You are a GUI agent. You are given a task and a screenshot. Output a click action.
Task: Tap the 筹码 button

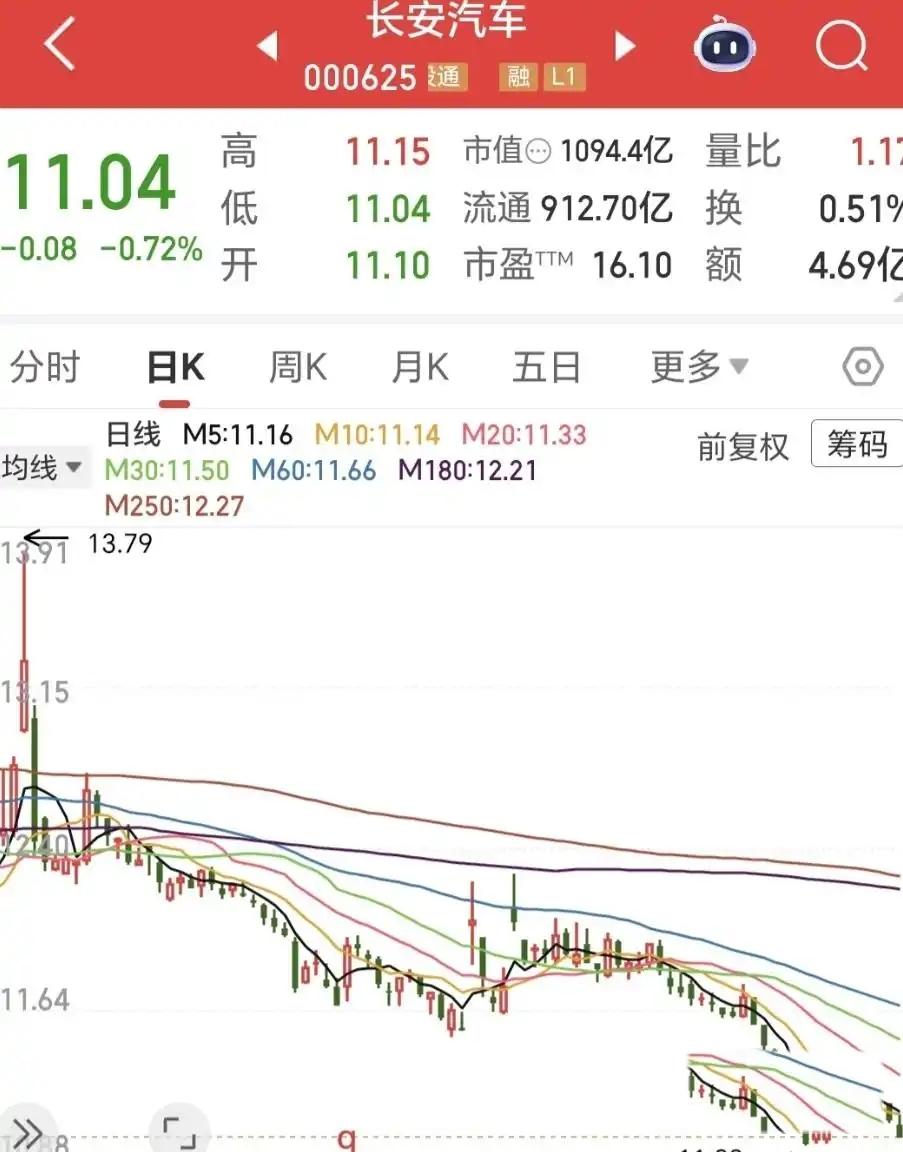[857, 444]
